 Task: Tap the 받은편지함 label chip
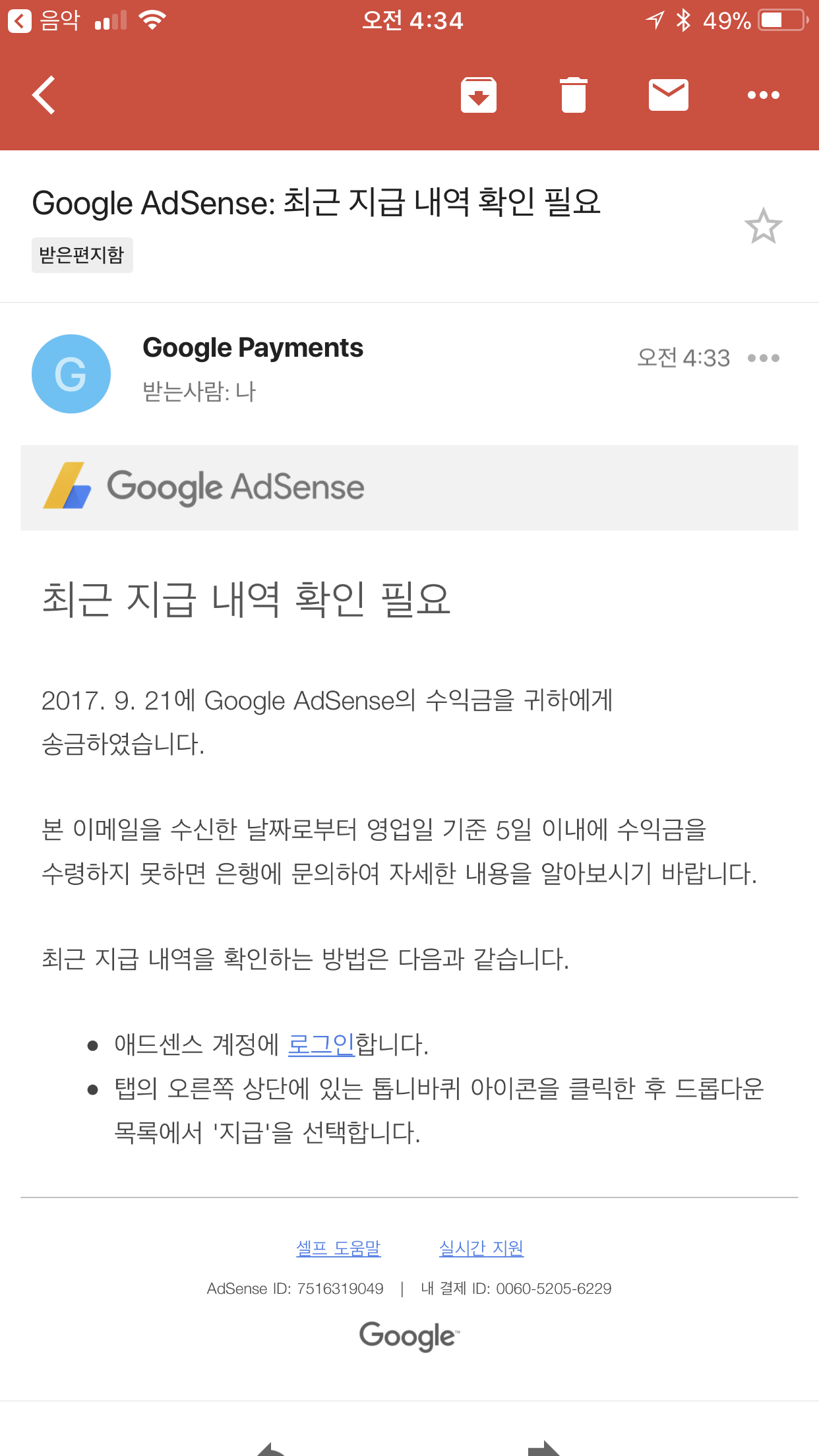coord(82,255)
